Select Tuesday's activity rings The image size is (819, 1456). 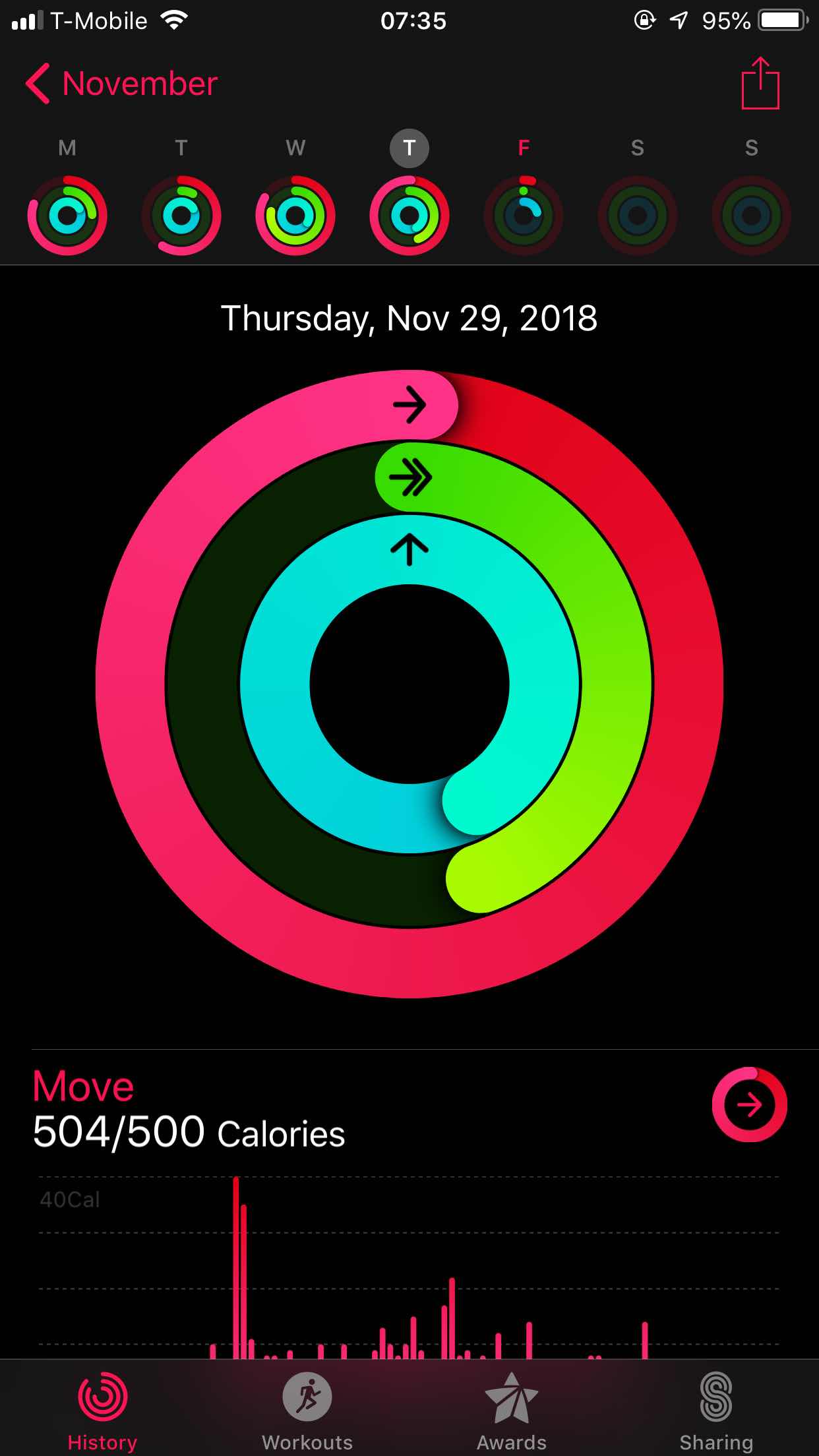tap(181, 215)
